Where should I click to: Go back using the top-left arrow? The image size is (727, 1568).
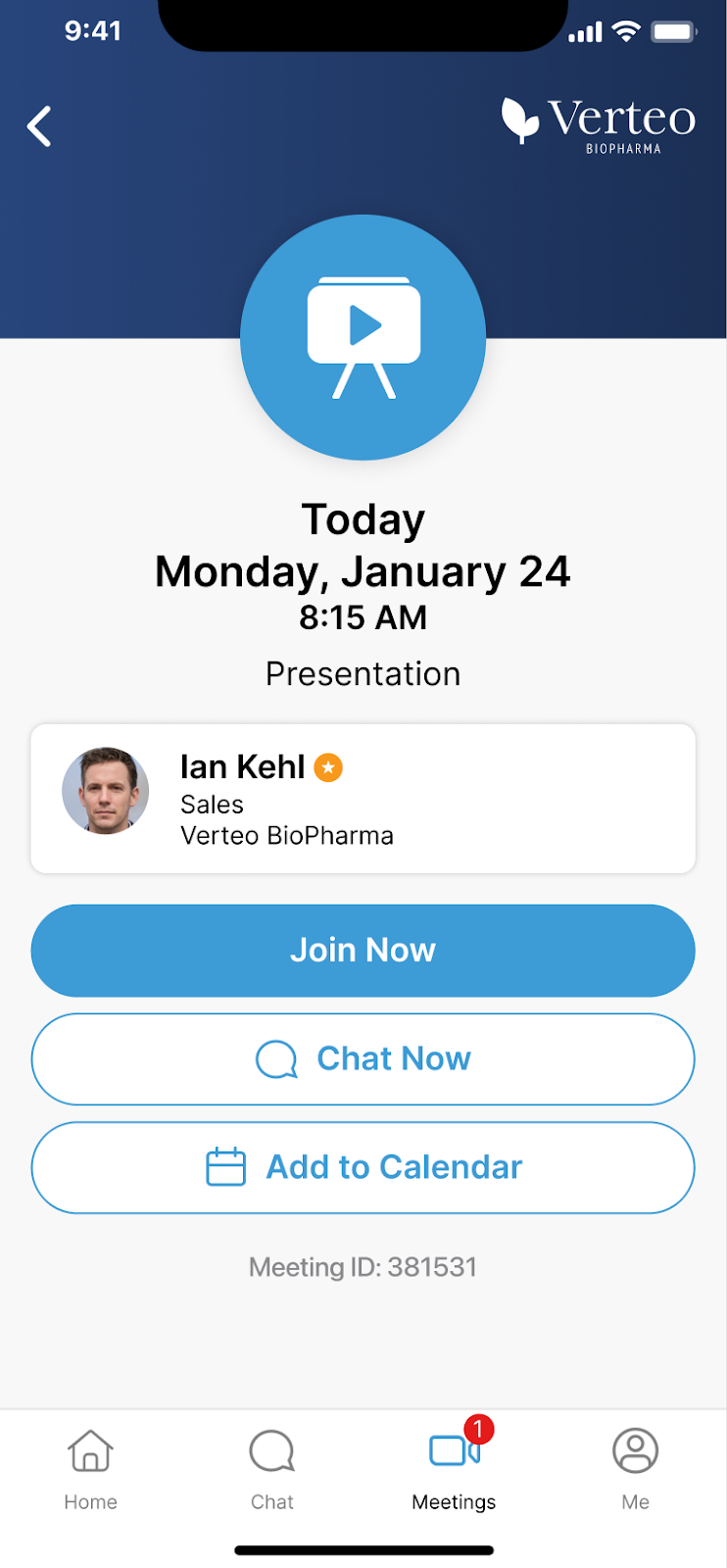pos(39,126)
